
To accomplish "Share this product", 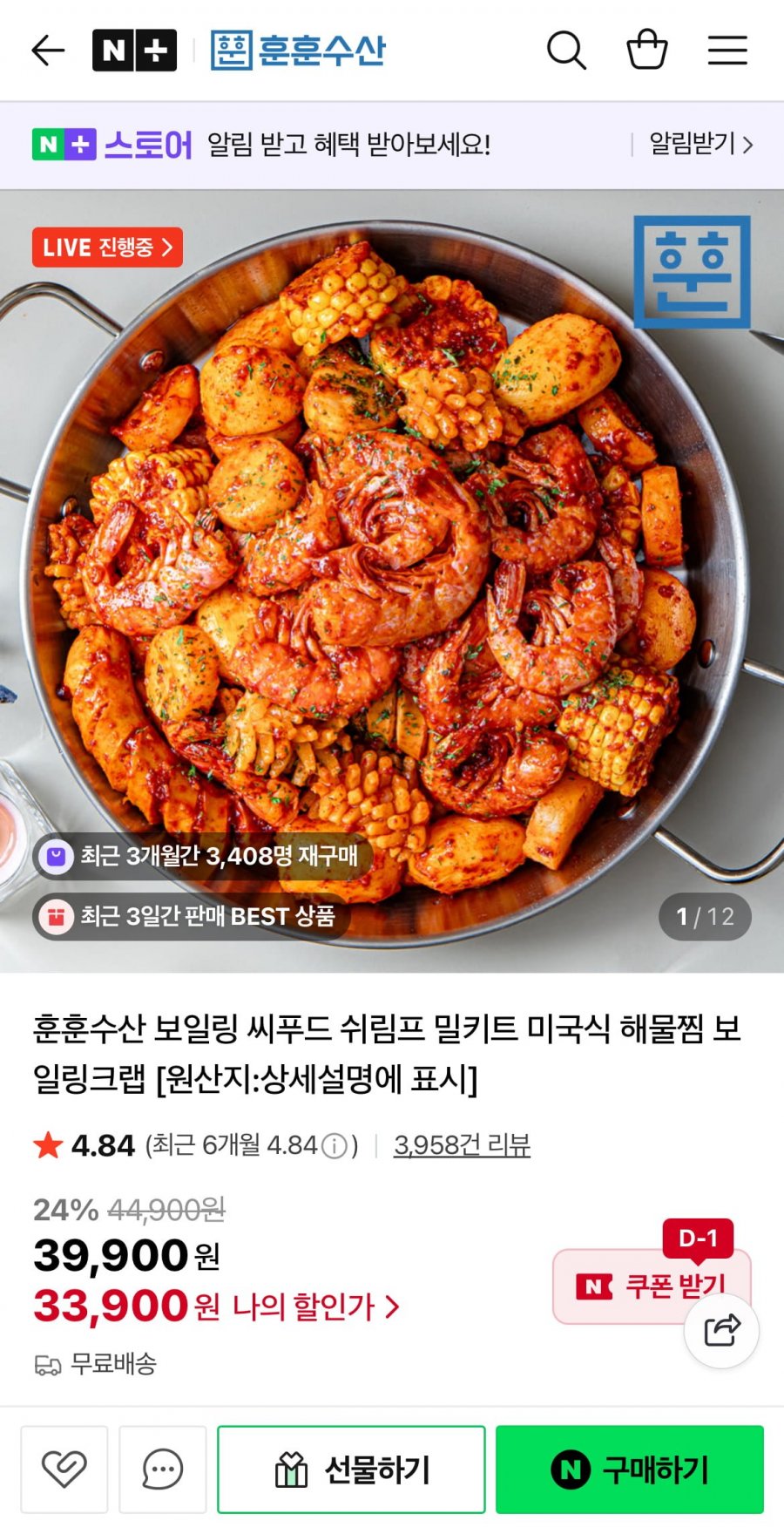I will point(721,1330).
